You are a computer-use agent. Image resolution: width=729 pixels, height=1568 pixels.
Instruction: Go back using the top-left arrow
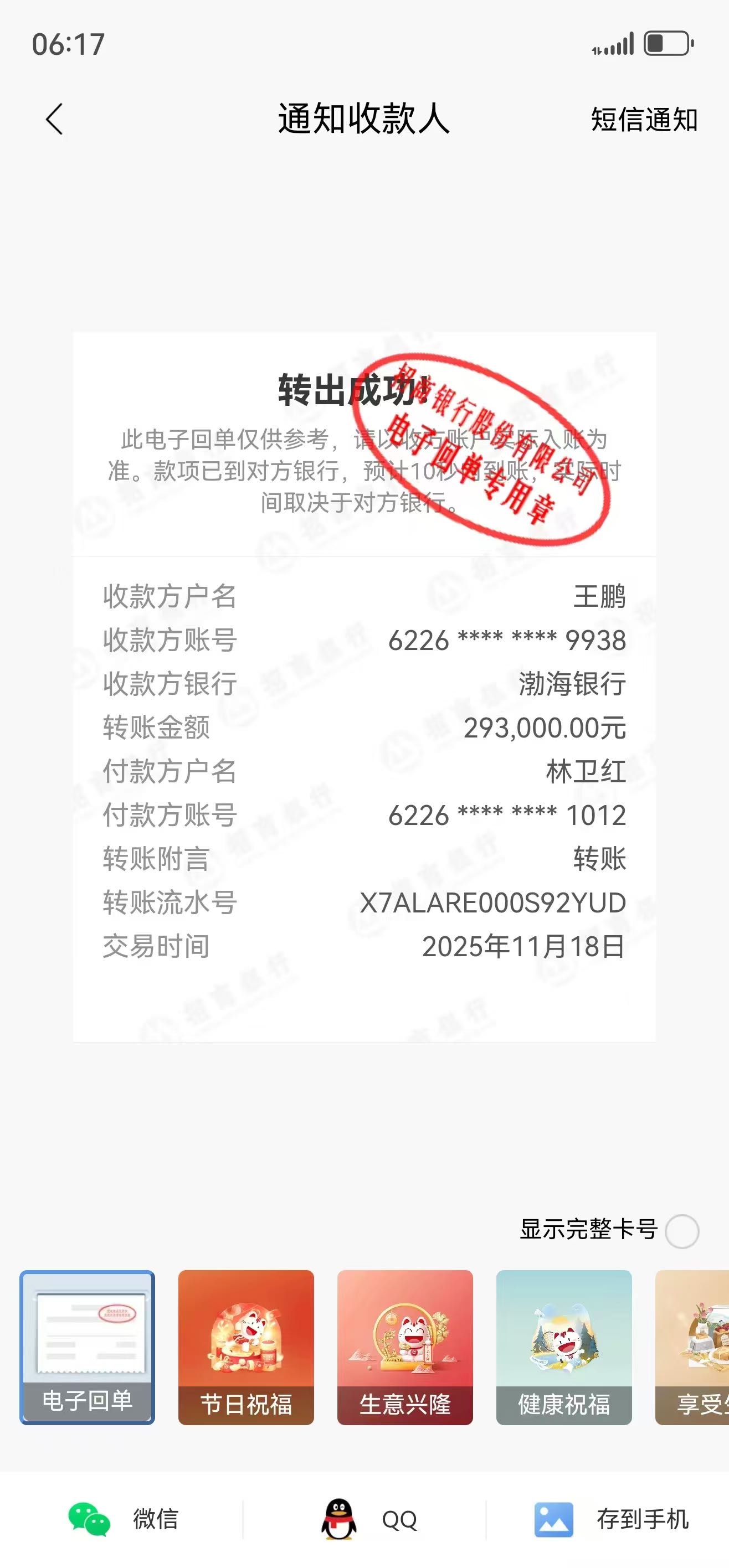tap(54, 118)
